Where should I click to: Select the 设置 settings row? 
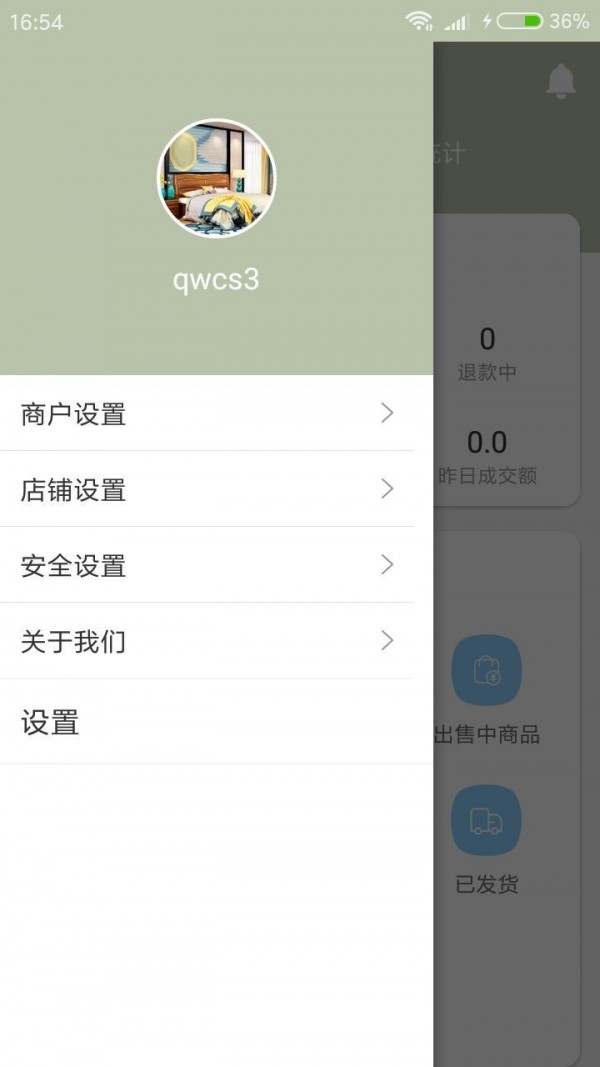216,721
